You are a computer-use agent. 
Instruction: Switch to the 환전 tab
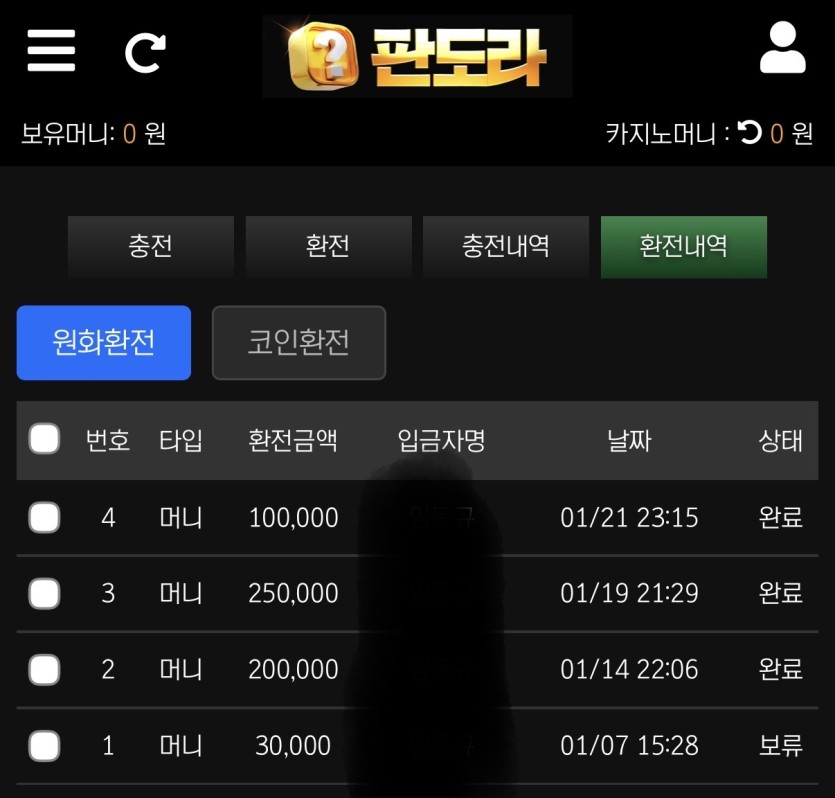pyautogui.click(x=328, y=246)
